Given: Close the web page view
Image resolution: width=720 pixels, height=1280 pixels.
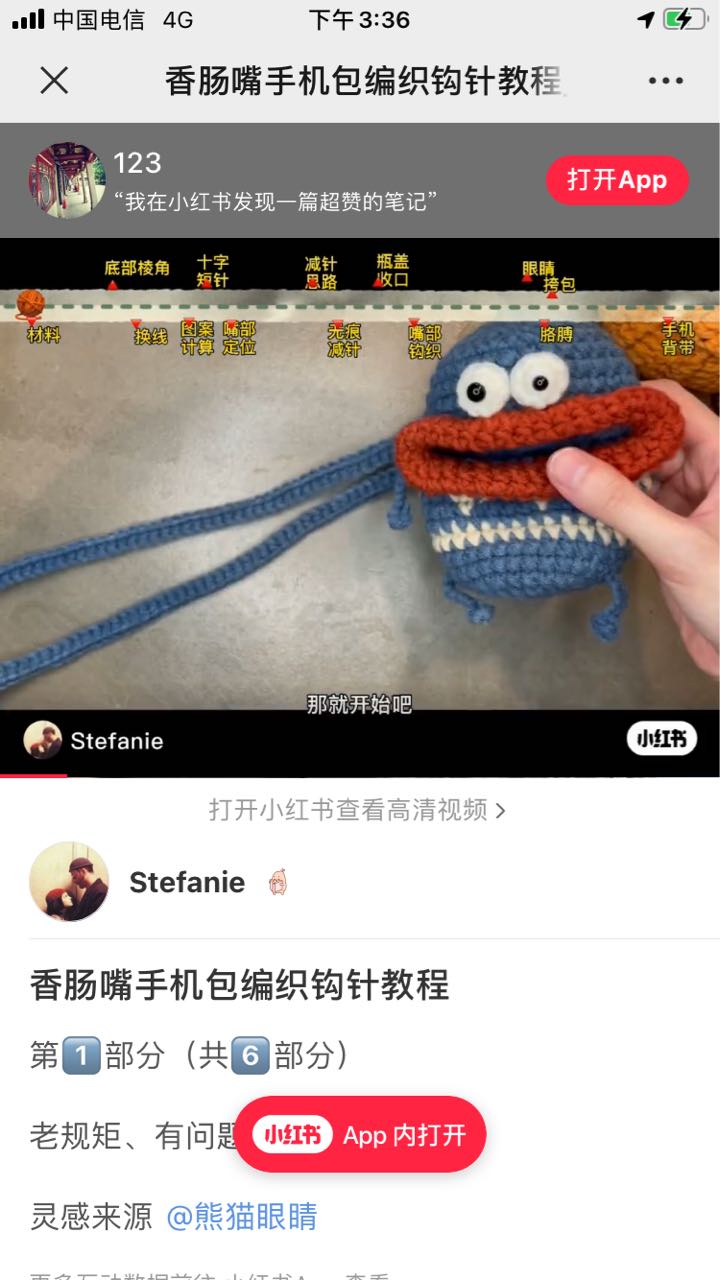Looking at the screenshot, I should pos(54,81).
